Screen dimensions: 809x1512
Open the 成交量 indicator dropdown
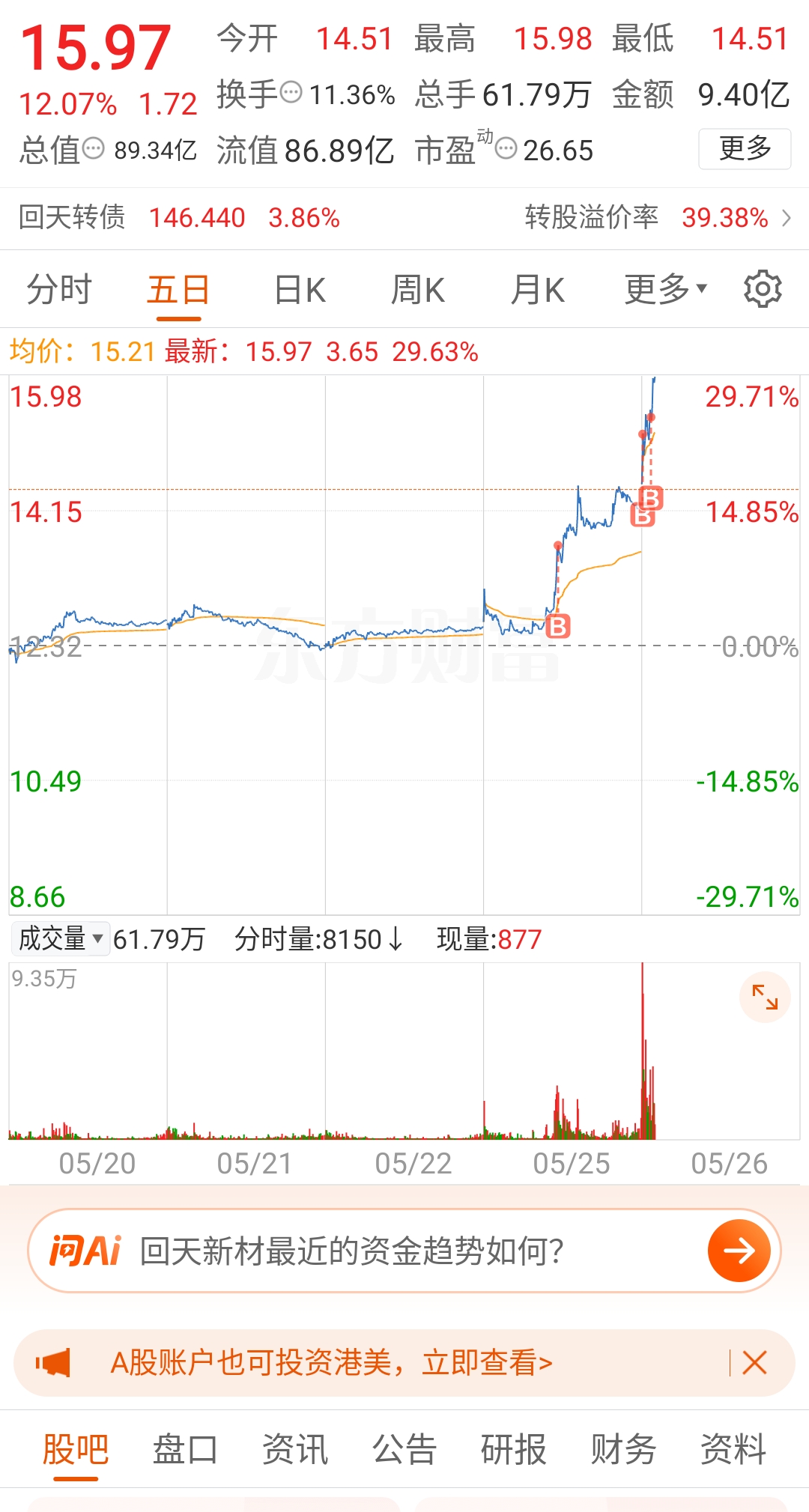tap(61, 938)
